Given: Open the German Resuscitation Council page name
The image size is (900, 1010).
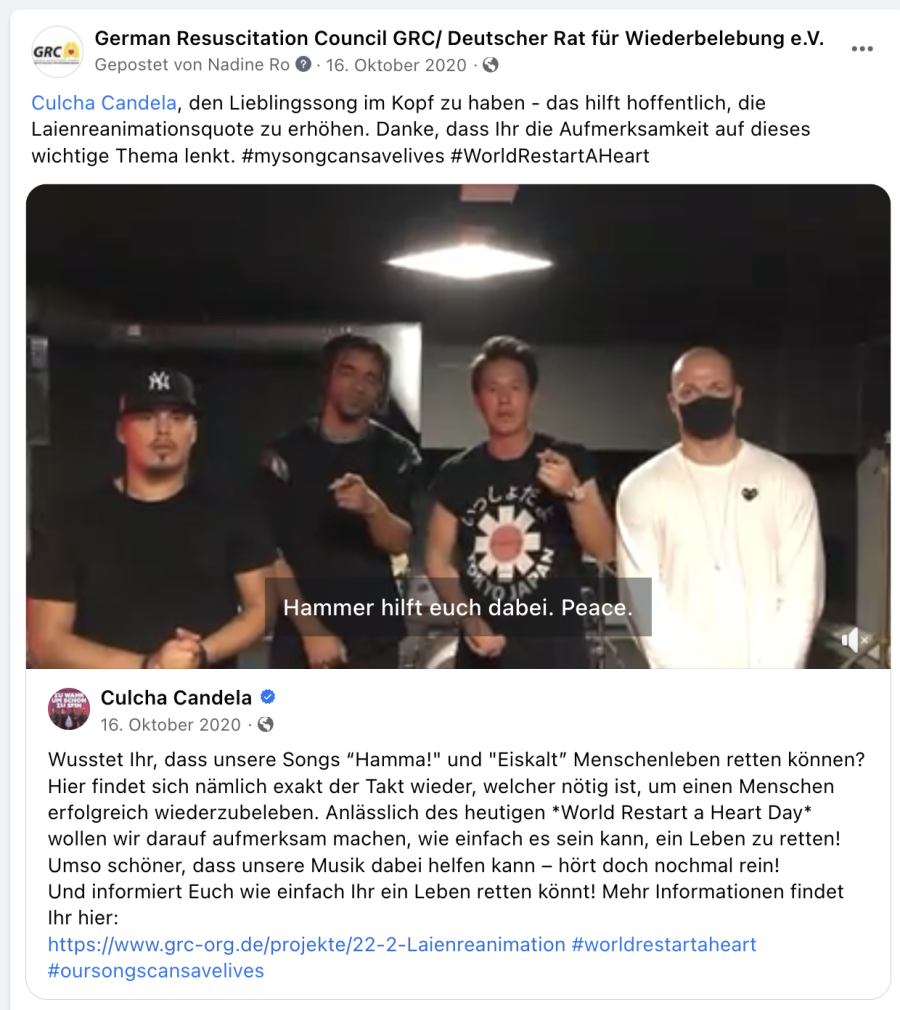Looking at the screenshot, I should (459, 39).
